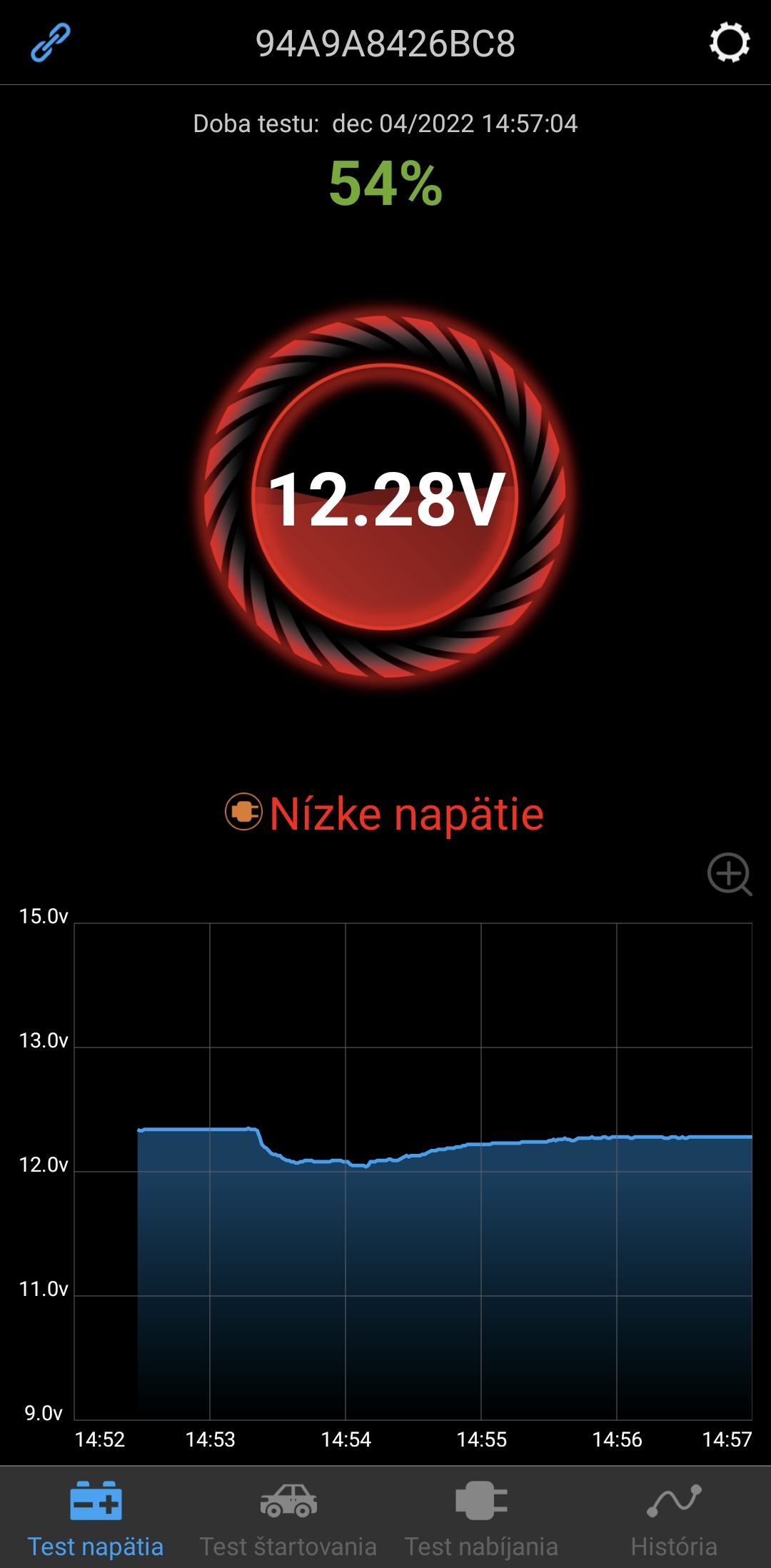Enlarge the voltage graph with magnifier icon
The image size is (771, 1568).
(x=729, y=873)
